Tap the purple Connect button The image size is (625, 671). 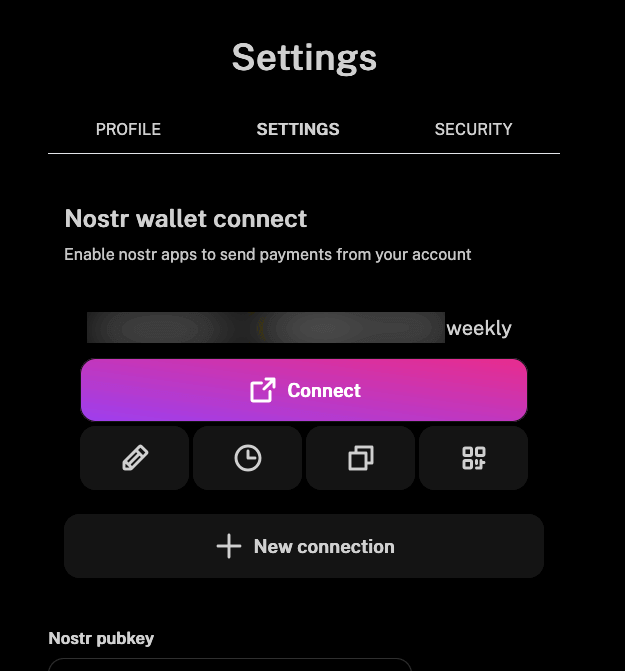click(x=304, y=390)
